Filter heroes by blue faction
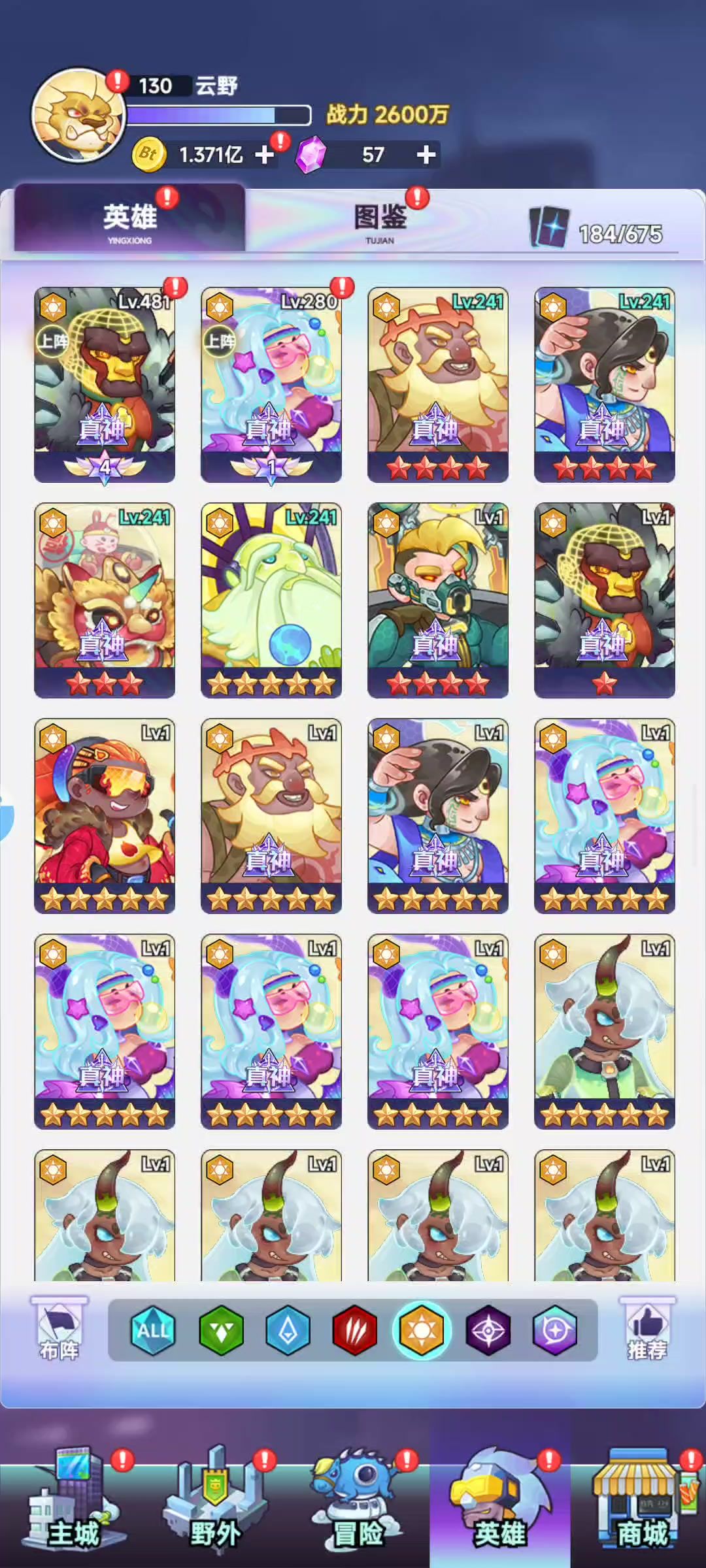The height and width of the screenshot is (1568, 706). click(288, 1330)
